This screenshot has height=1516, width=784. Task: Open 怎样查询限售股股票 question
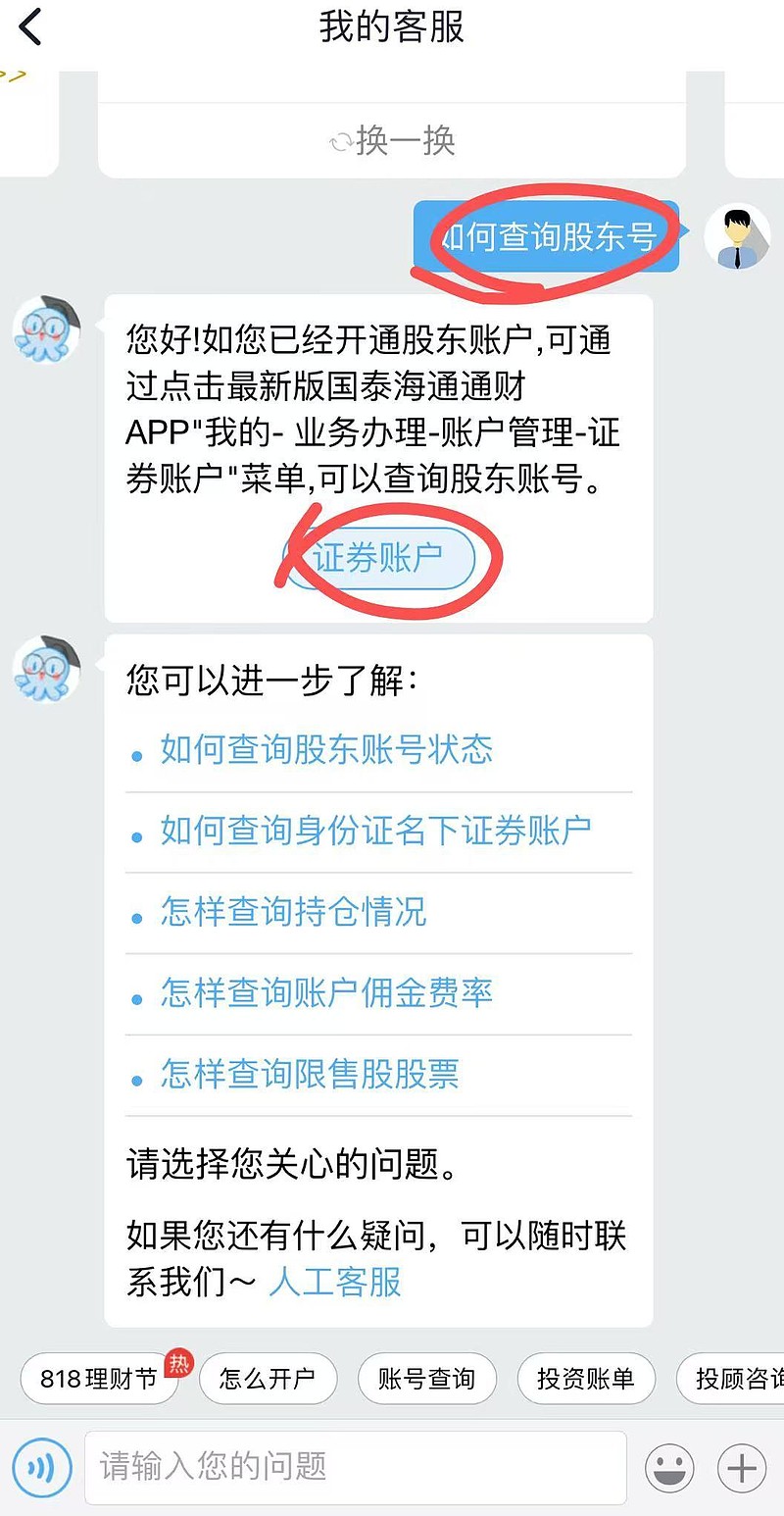pos(310,1075)
